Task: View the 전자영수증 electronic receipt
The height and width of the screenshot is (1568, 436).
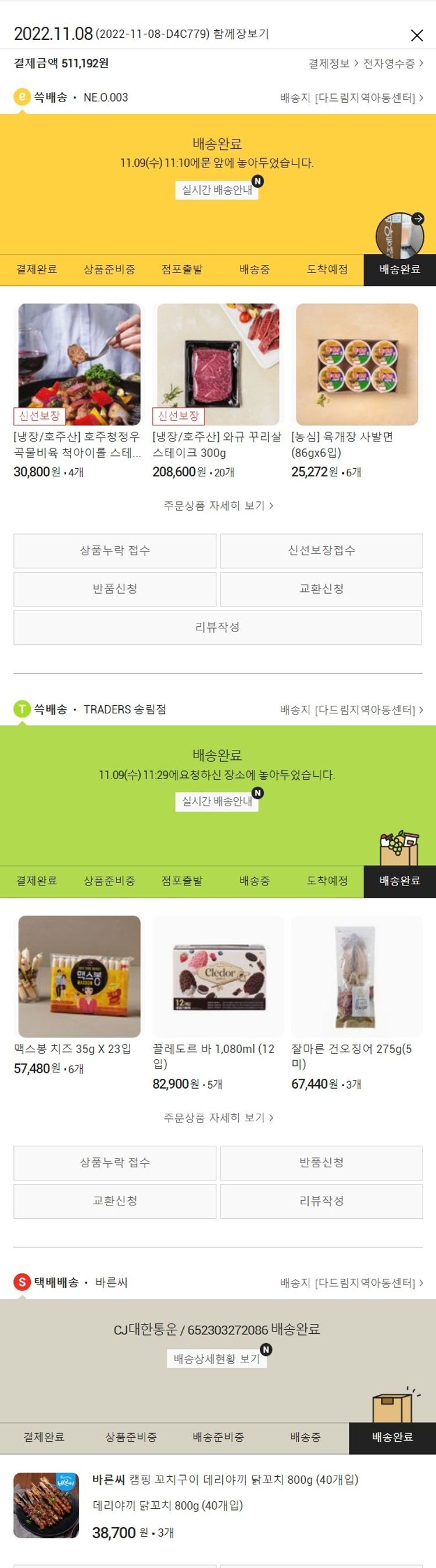Action: pos(393,63)
